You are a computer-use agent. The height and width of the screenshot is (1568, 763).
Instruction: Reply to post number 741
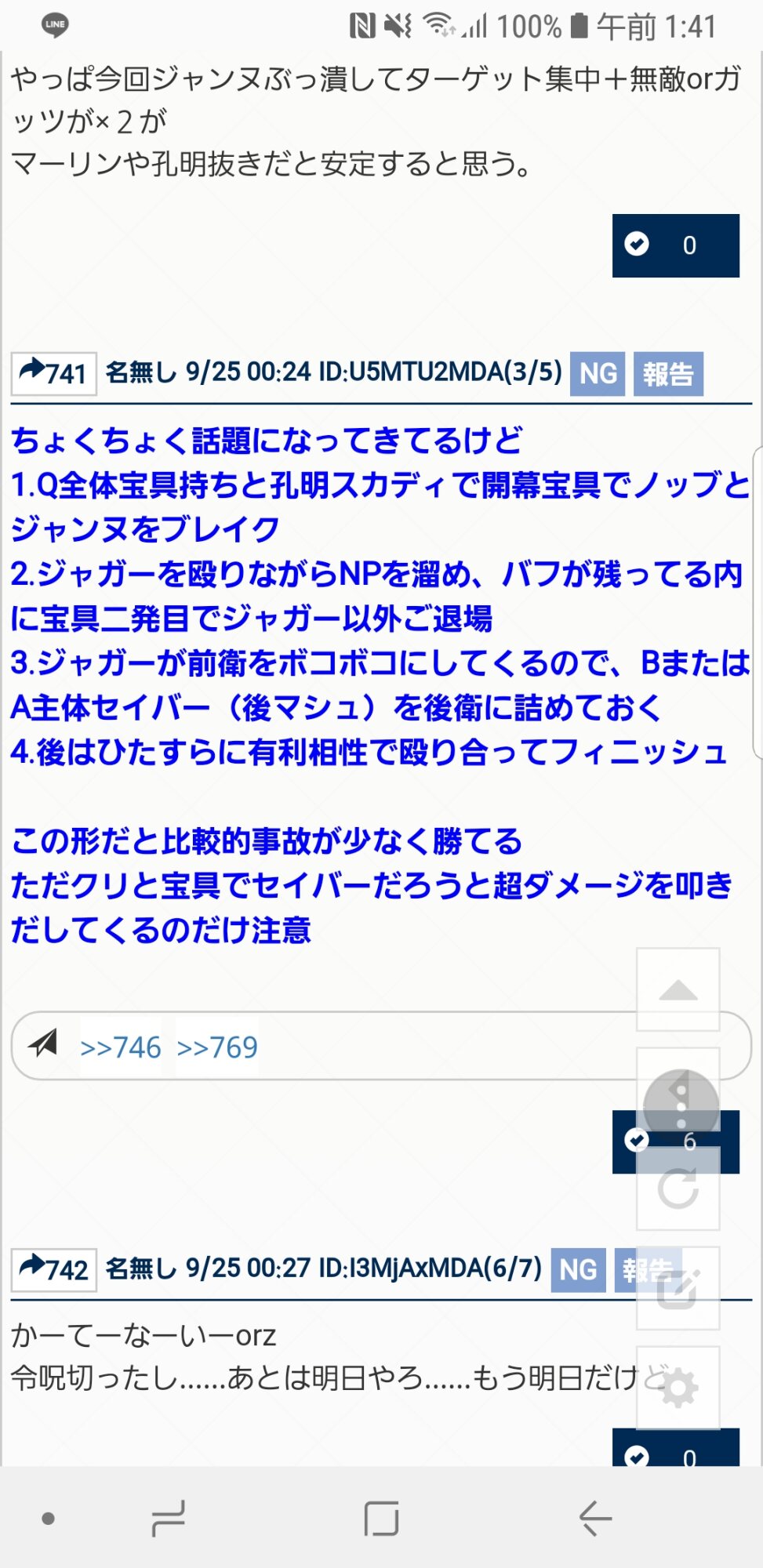(53, 373)
